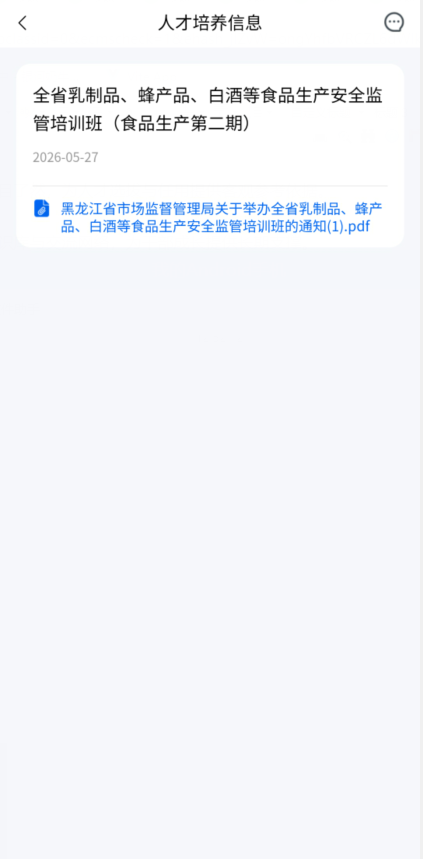
Task: Go back using the top-left arrow
Action: click(x=22, y=23)
